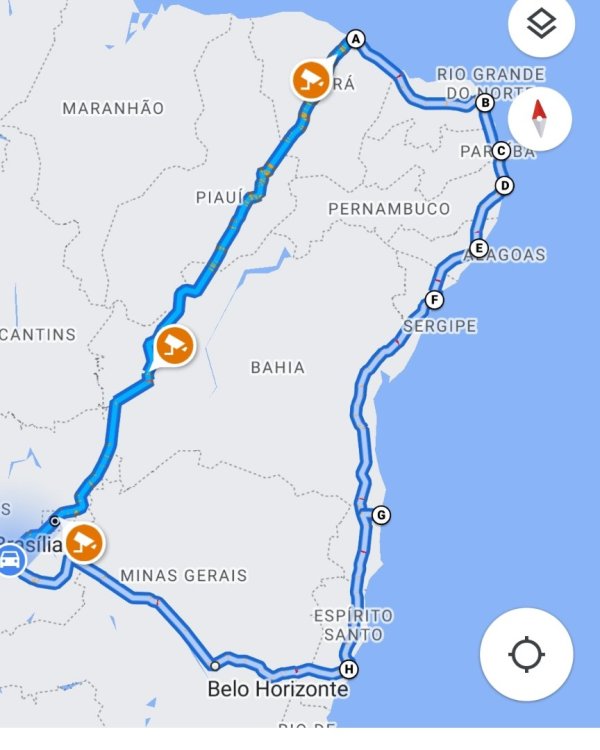The width and height of the screenshot is (600, 750).
Task: Select waypoint D on the coast
Action: click(505, 185)
